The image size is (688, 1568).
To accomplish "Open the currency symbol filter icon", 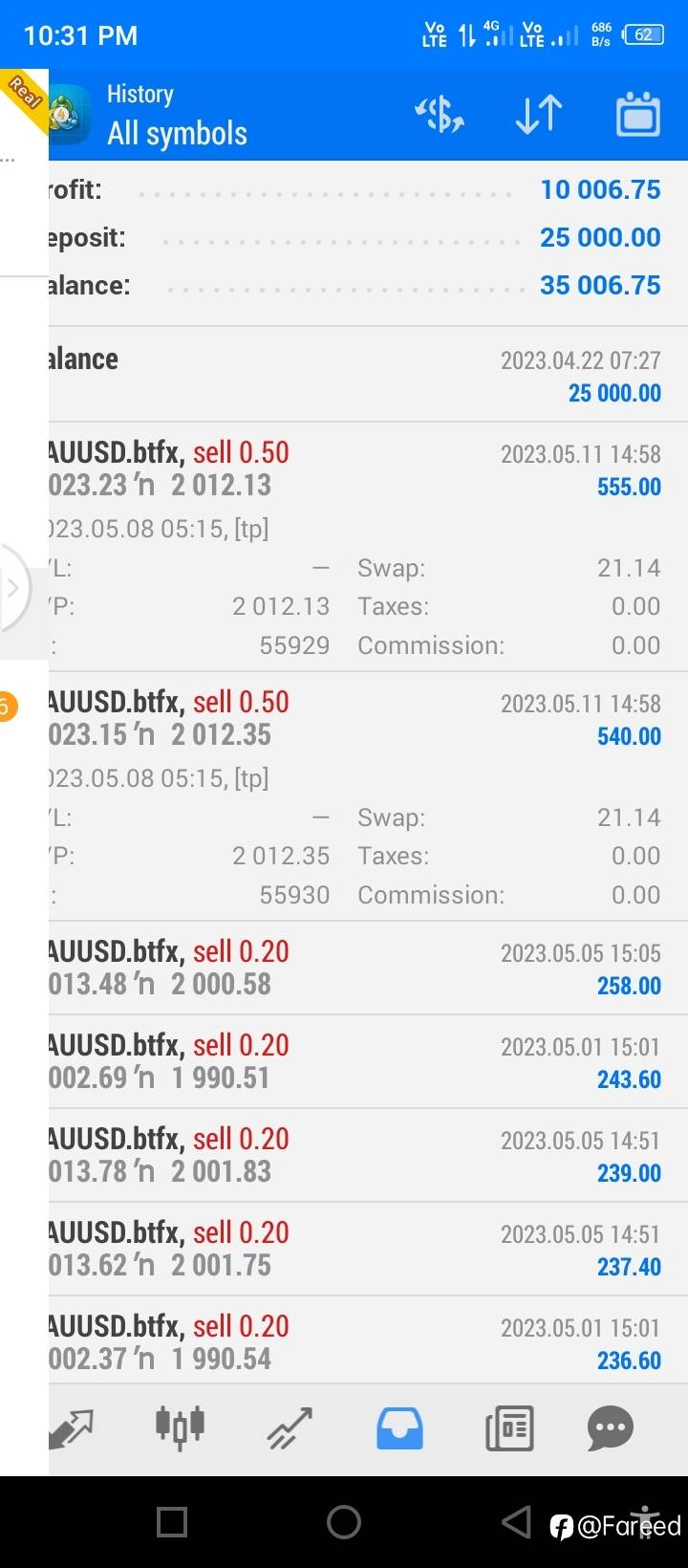I will [x=440, y=115].
